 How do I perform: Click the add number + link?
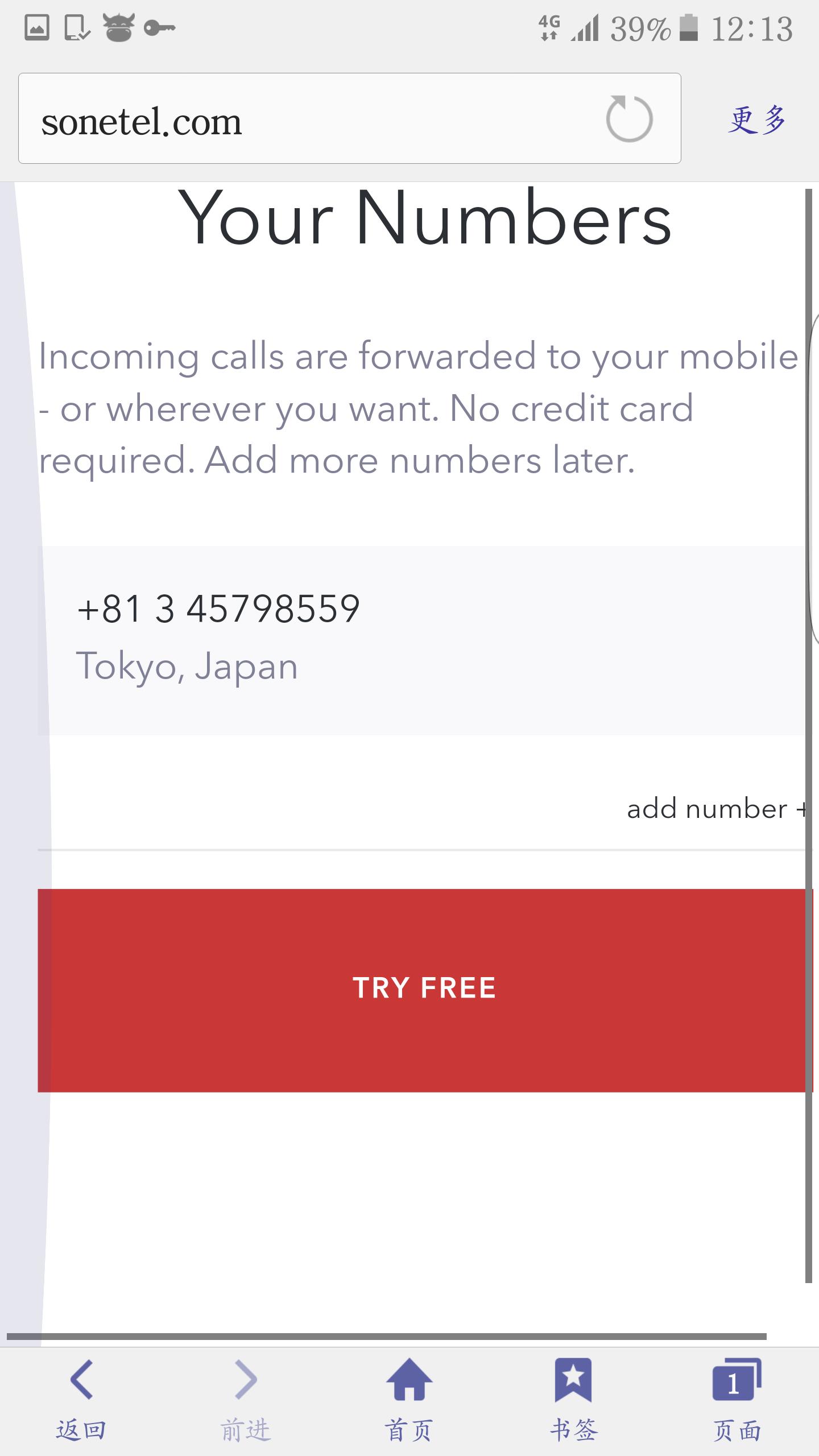point(718,808)
